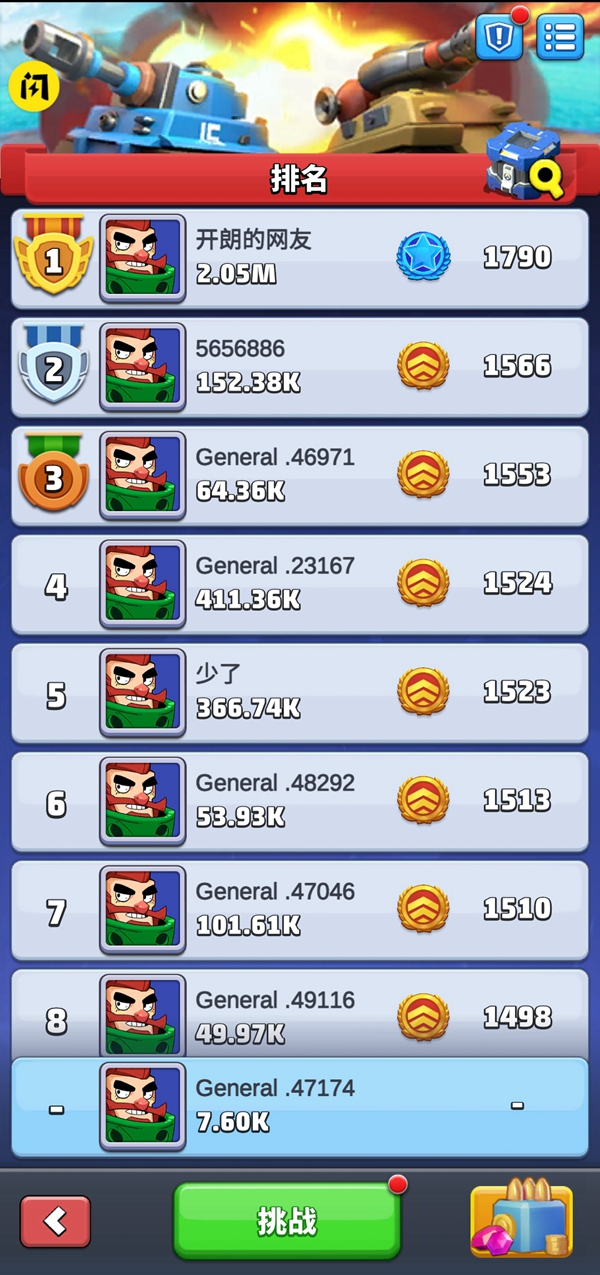
Task: View General .48292's row
Action: (x=300, y=801)
